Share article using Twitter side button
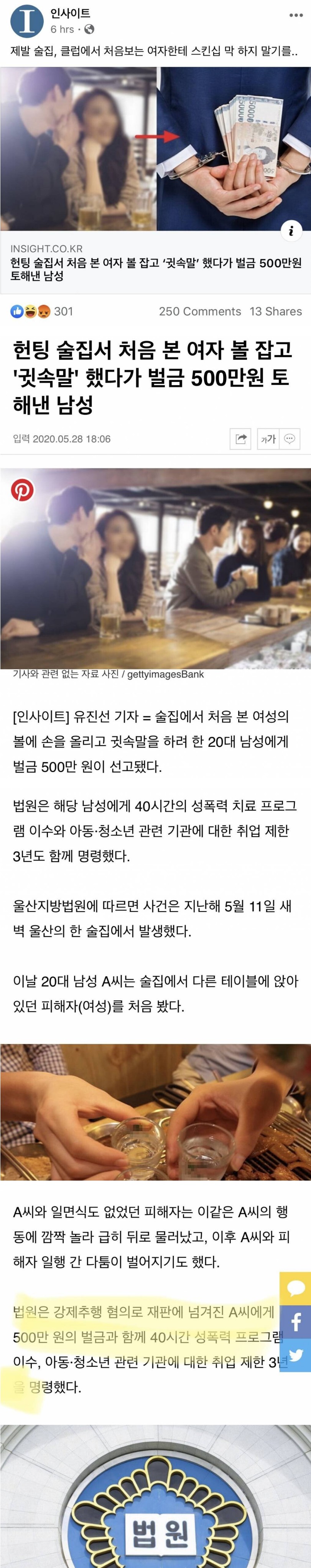Image resolution: width=311 pixels, height=1568 pixels. [296, 1355]
